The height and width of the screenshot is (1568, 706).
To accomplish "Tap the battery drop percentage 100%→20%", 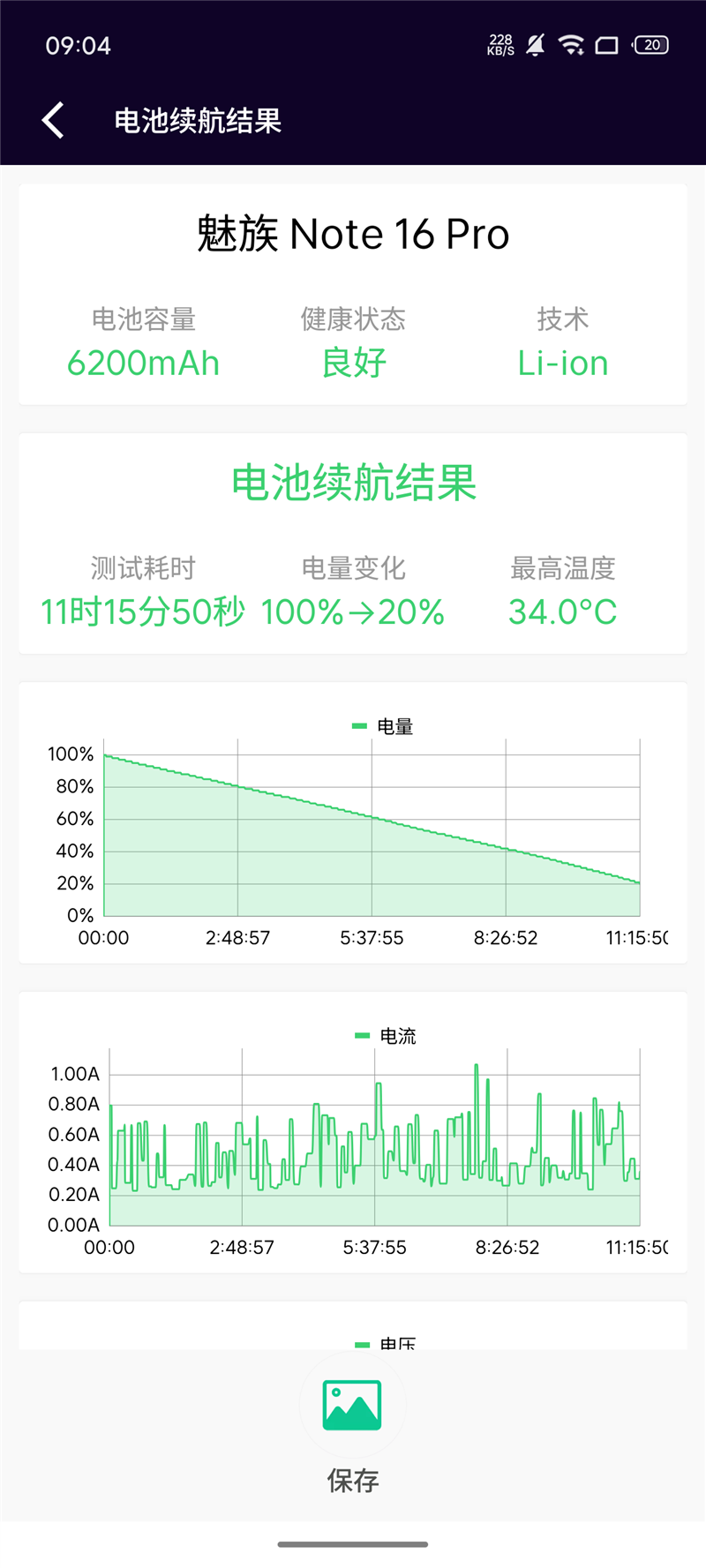I will (352, 611).
